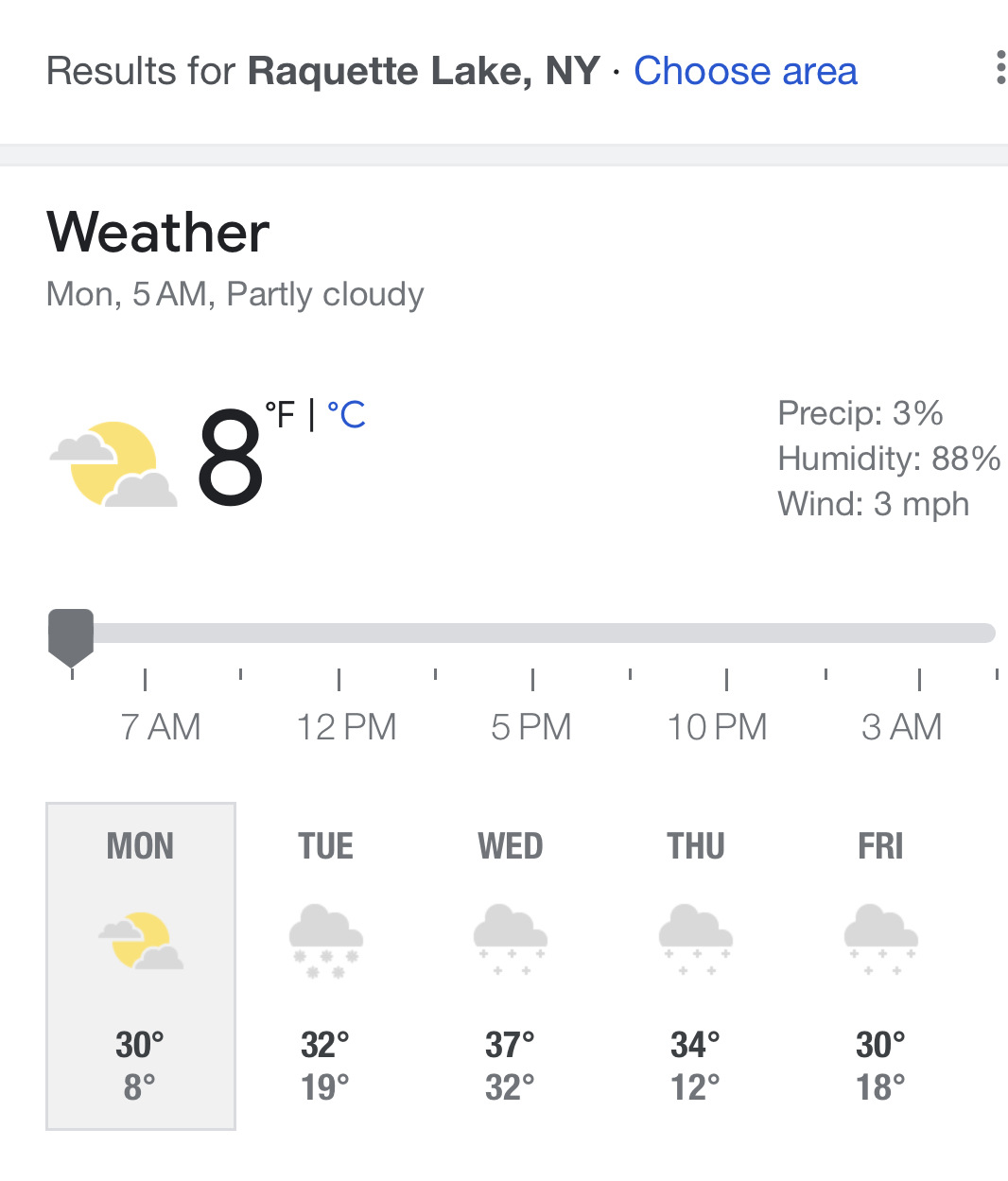1008x1181 pixels.
Task: Tap the Choose area link
Action: click(x=745, y=71)
